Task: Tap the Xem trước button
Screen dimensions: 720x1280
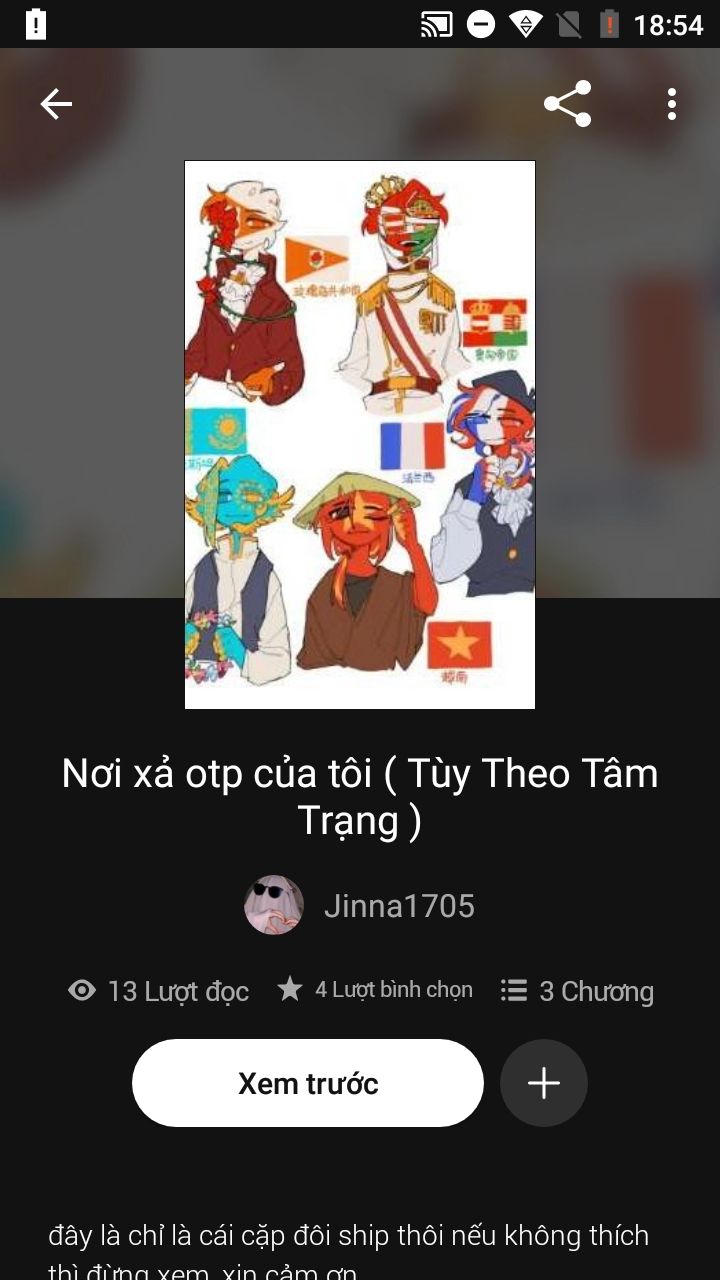Action: [x=308, y=1083]
